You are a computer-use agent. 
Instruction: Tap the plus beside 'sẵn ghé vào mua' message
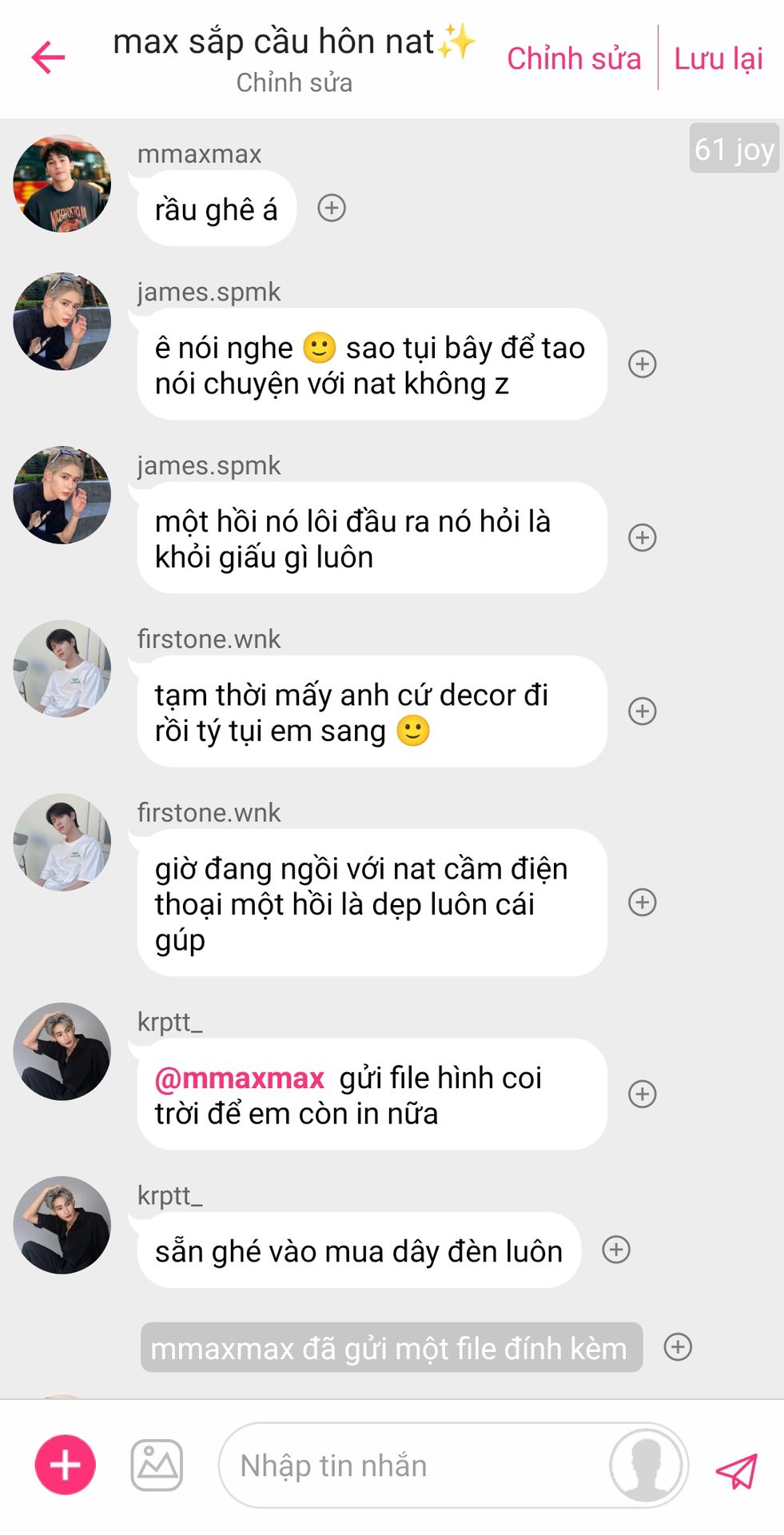coord(615,1250)
